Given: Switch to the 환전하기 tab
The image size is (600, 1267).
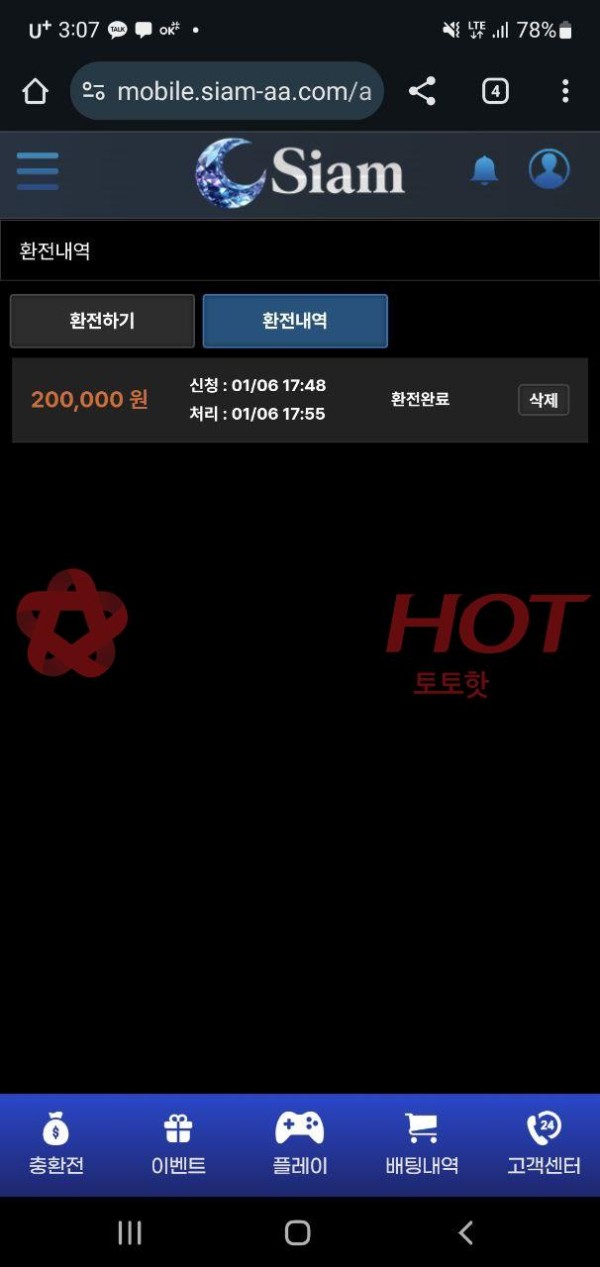Looking at the screenshot, I should click(102, 321).
